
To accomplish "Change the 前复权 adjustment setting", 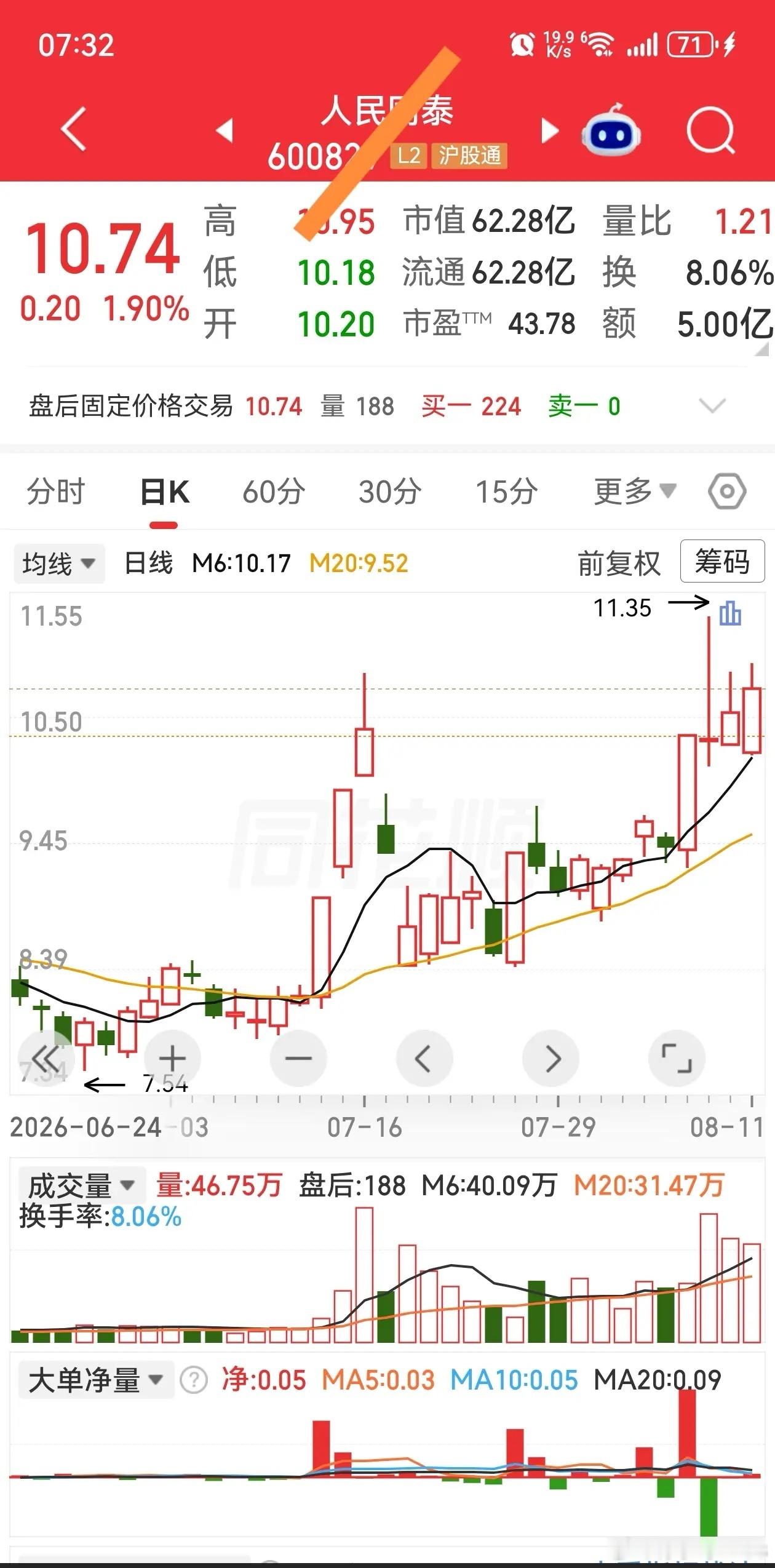I will click(619, 563).
